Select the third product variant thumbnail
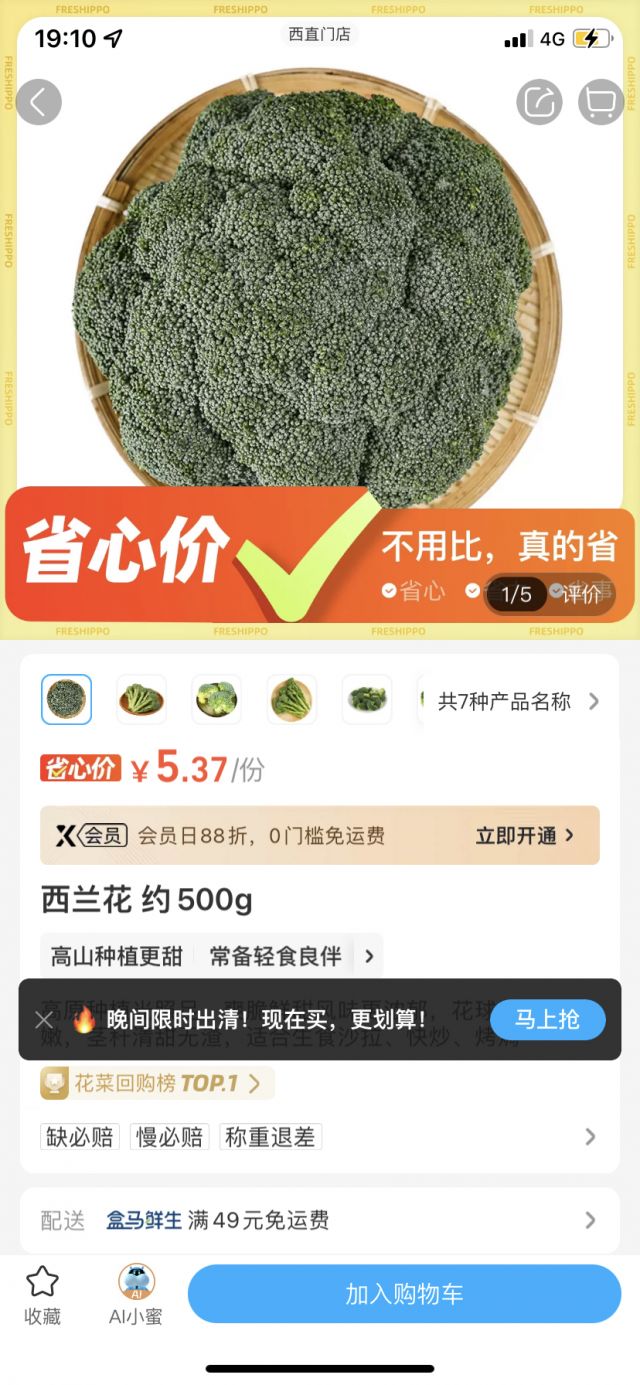The width and height of the screenshot is (640, 1385). click(216, 699)
